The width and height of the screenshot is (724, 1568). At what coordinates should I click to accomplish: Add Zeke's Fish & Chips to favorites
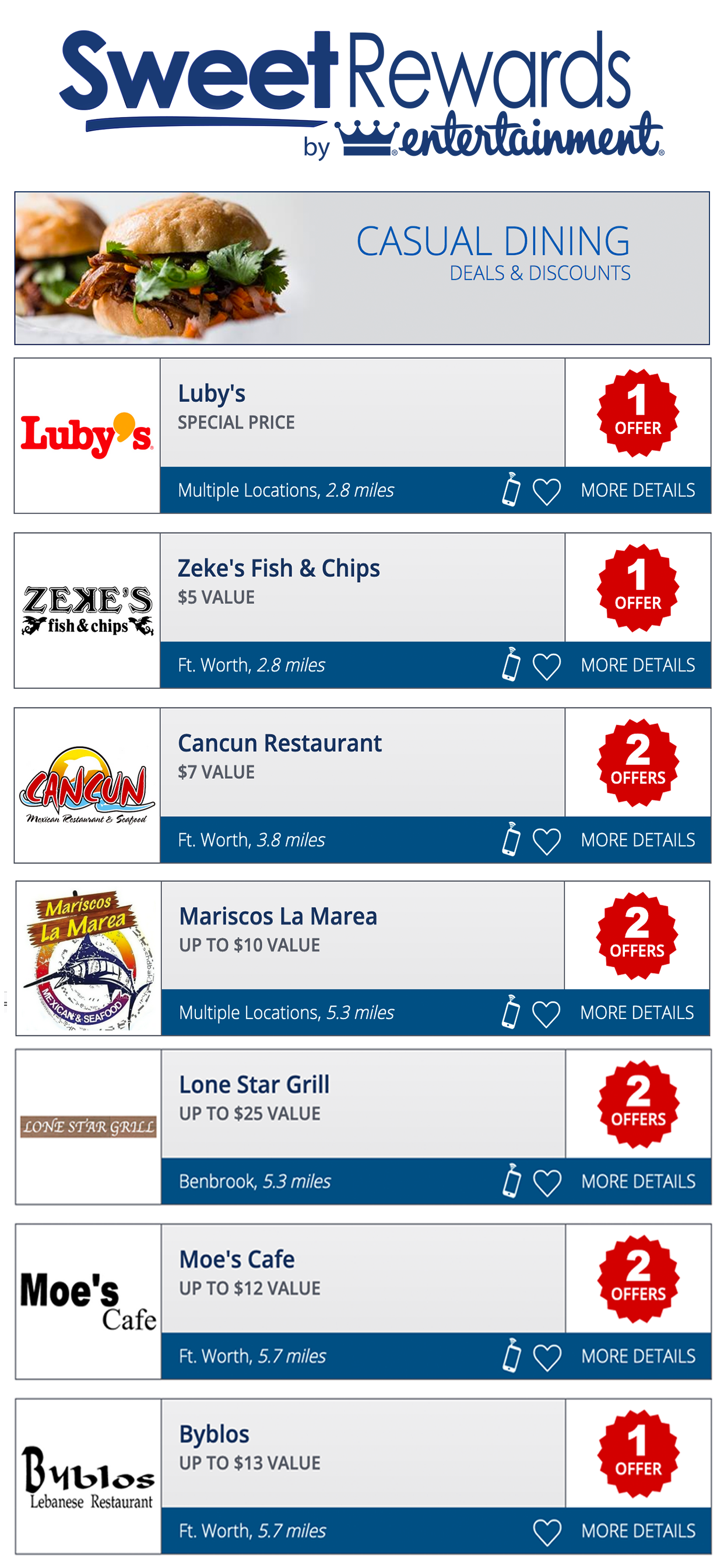[x=546, y=666]
